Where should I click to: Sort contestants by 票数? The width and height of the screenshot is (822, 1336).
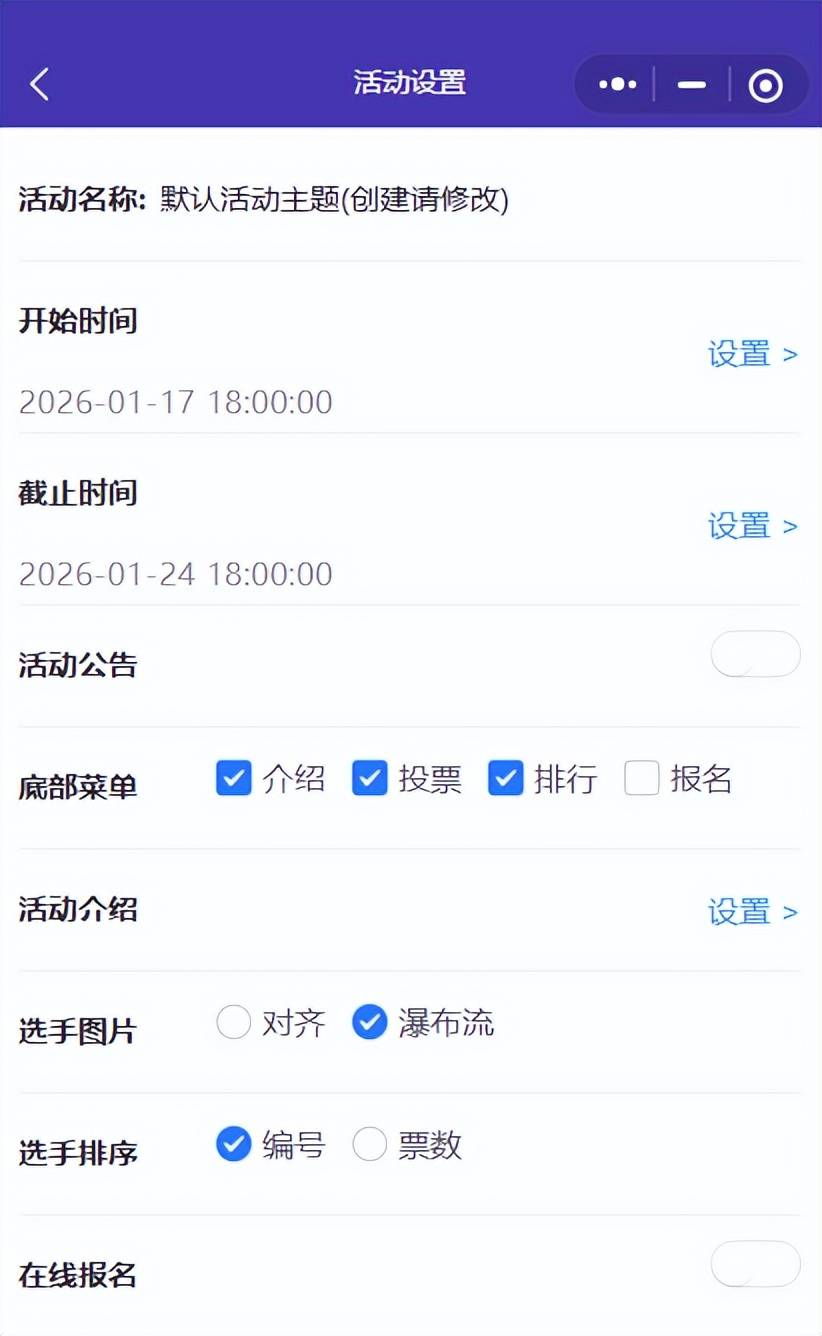(x=370, y=1144)
